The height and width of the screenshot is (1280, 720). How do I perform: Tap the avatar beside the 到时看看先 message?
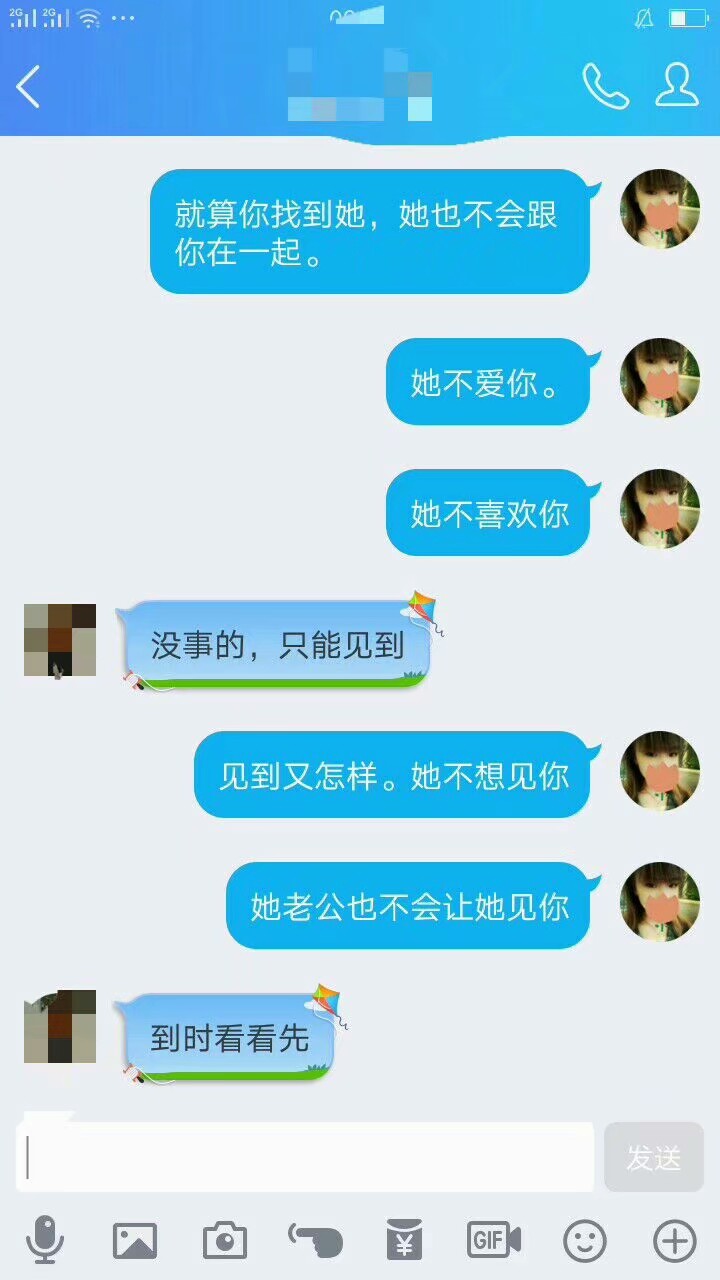(x=58, y=1028)
